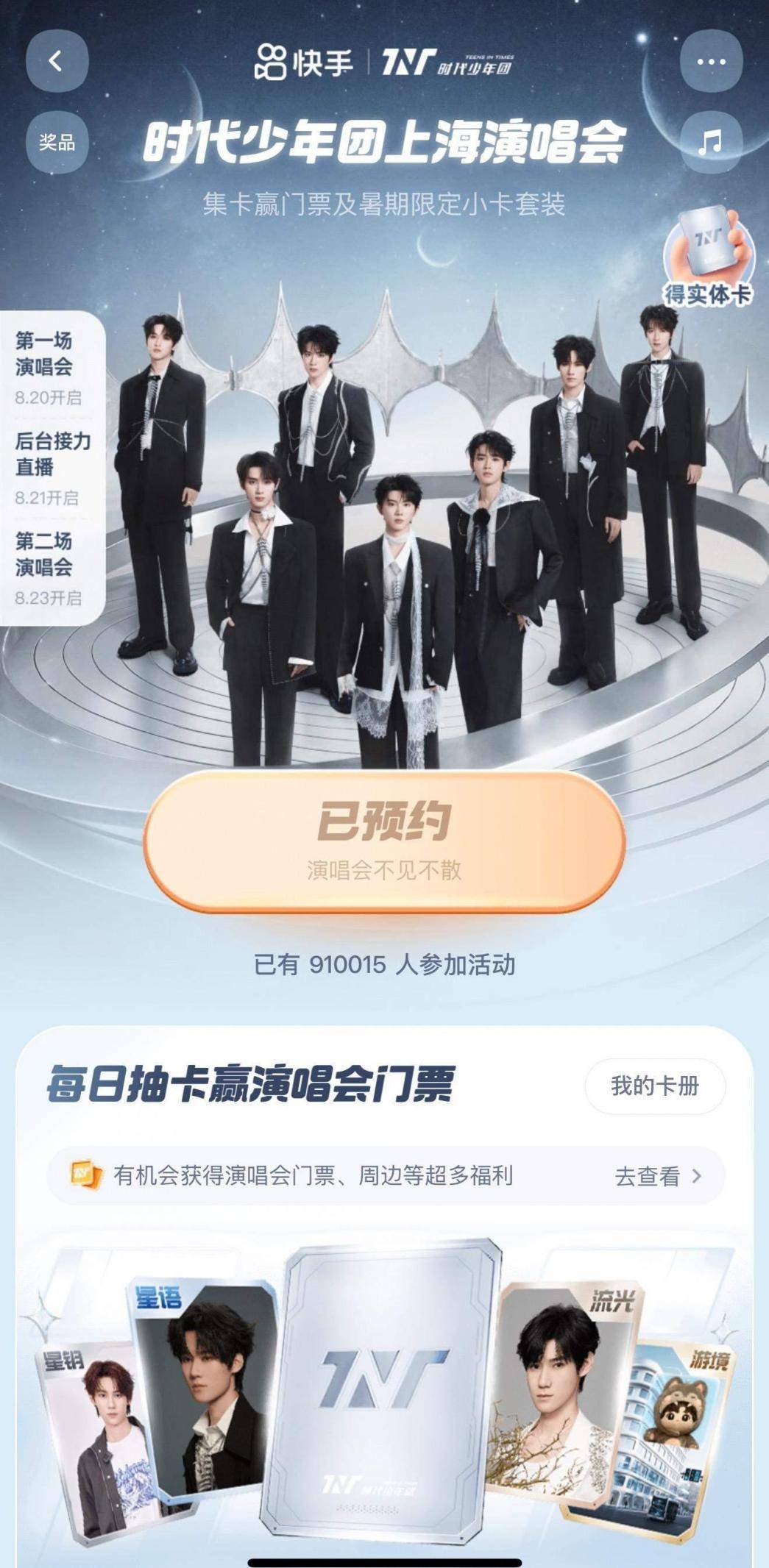Select 后台接力直播 8.21开启 entry

52,468
